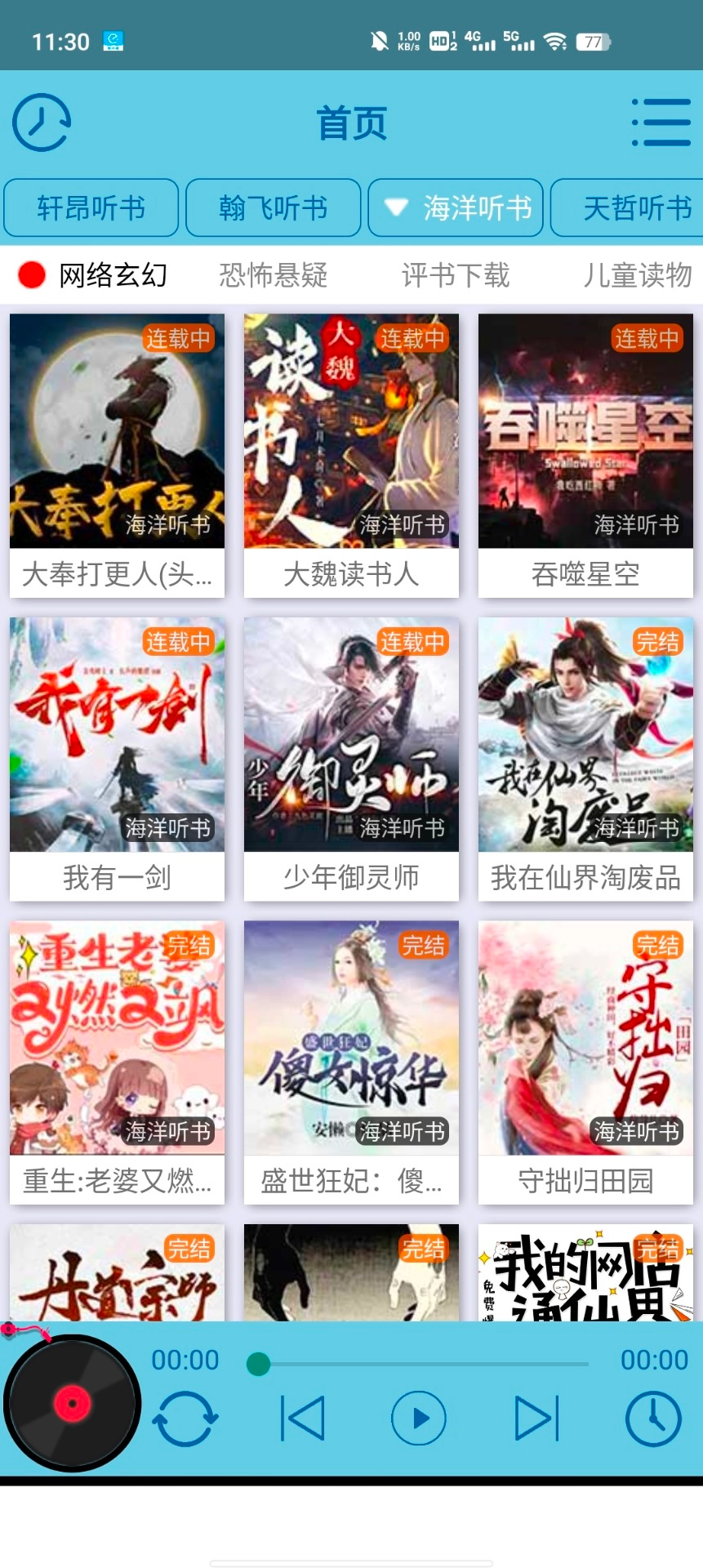Skip to previous track in the player
This screenshot has height=1568, width=703.
pos(302,1417)
